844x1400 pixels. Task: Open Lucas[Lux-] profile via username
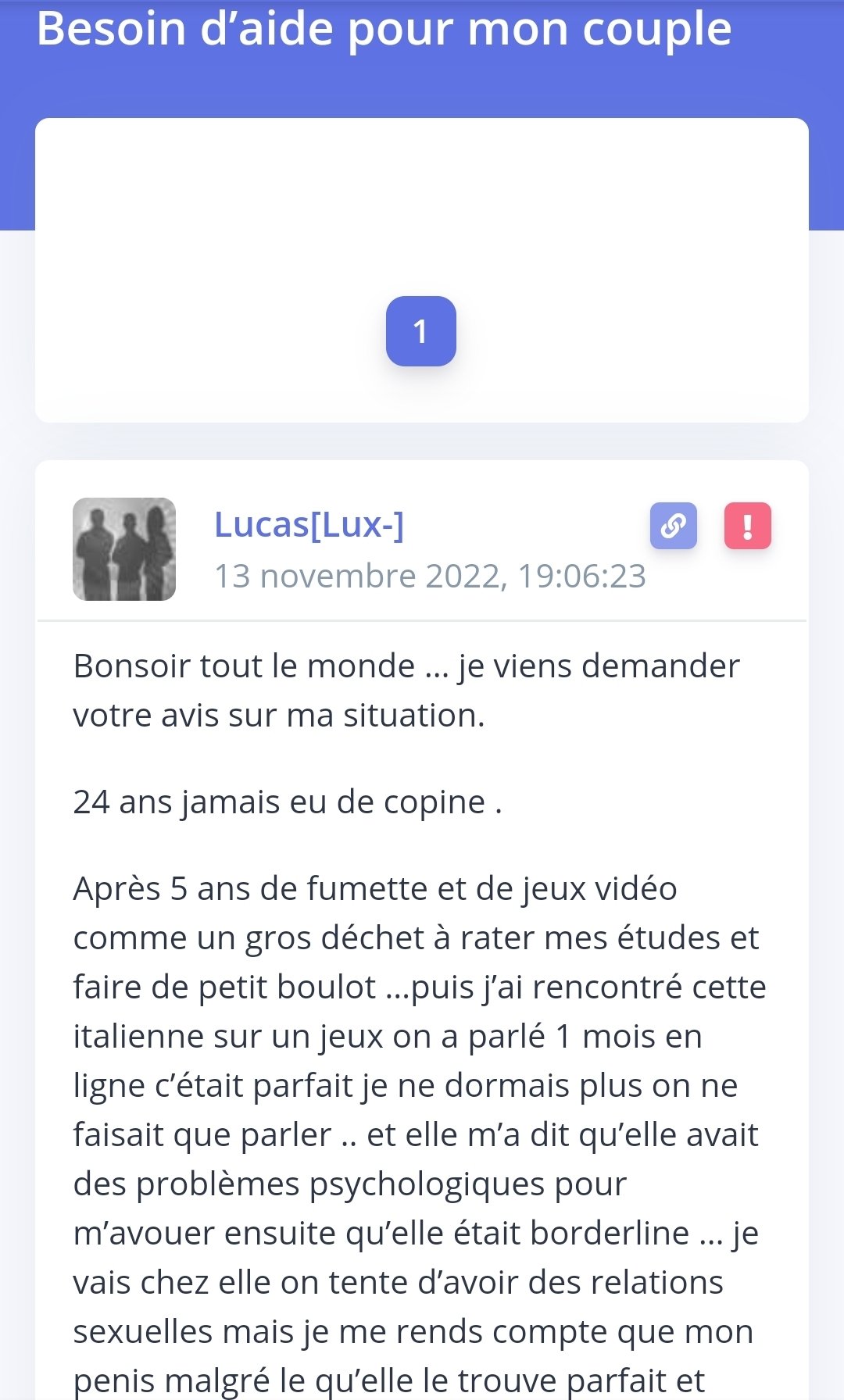point(309,525)
